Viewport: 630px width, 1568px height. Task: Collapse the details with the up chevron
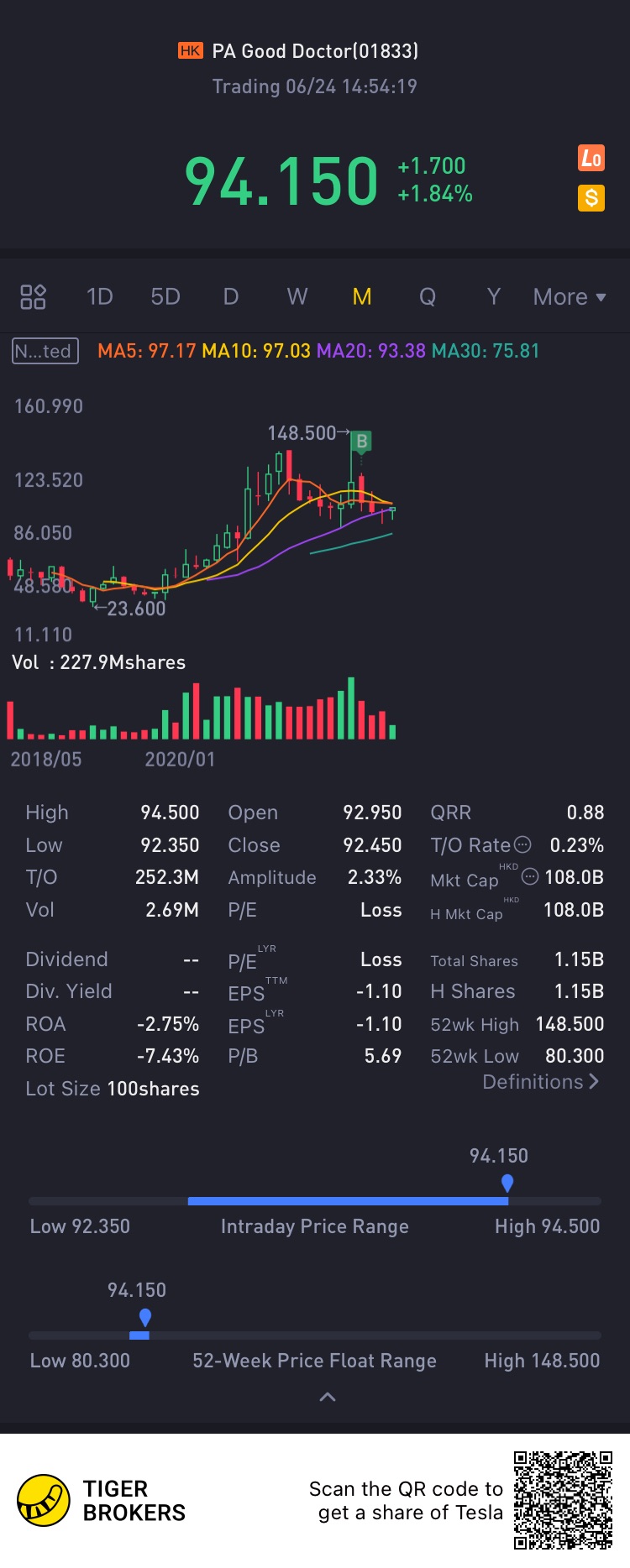pyautogui.click(x=328, y=1397)
